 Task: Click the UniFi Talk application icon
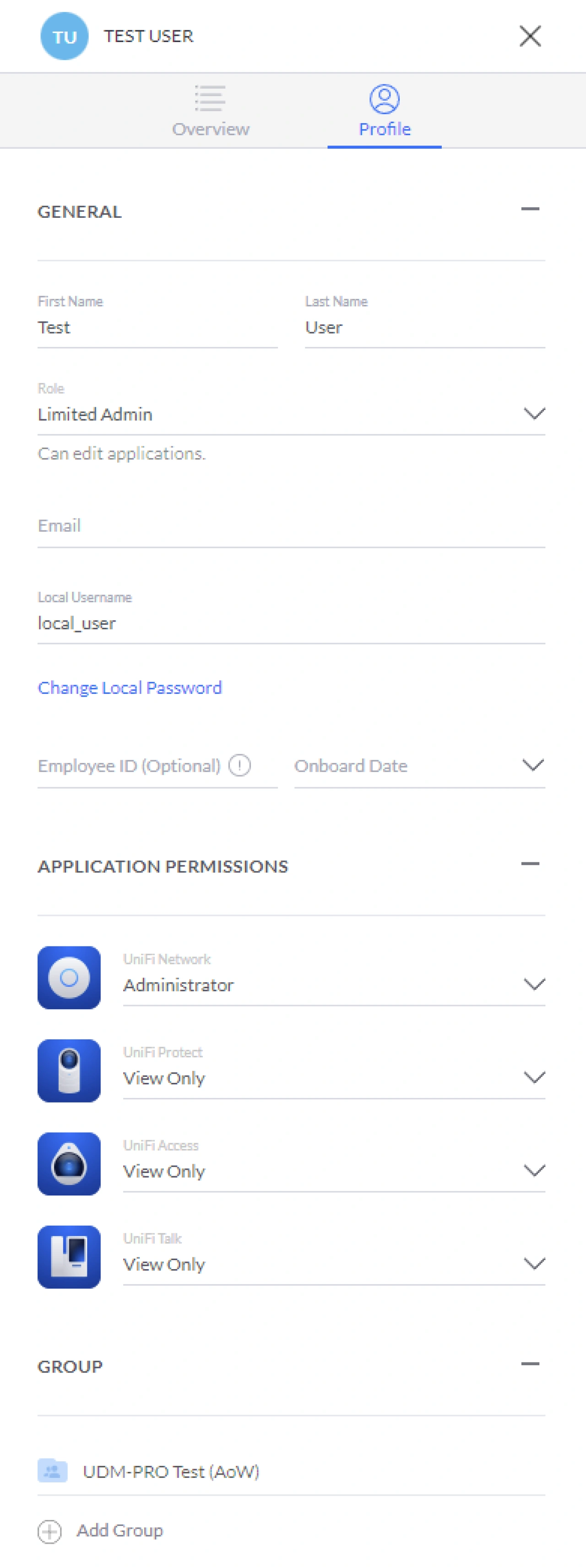point(68,1257)
